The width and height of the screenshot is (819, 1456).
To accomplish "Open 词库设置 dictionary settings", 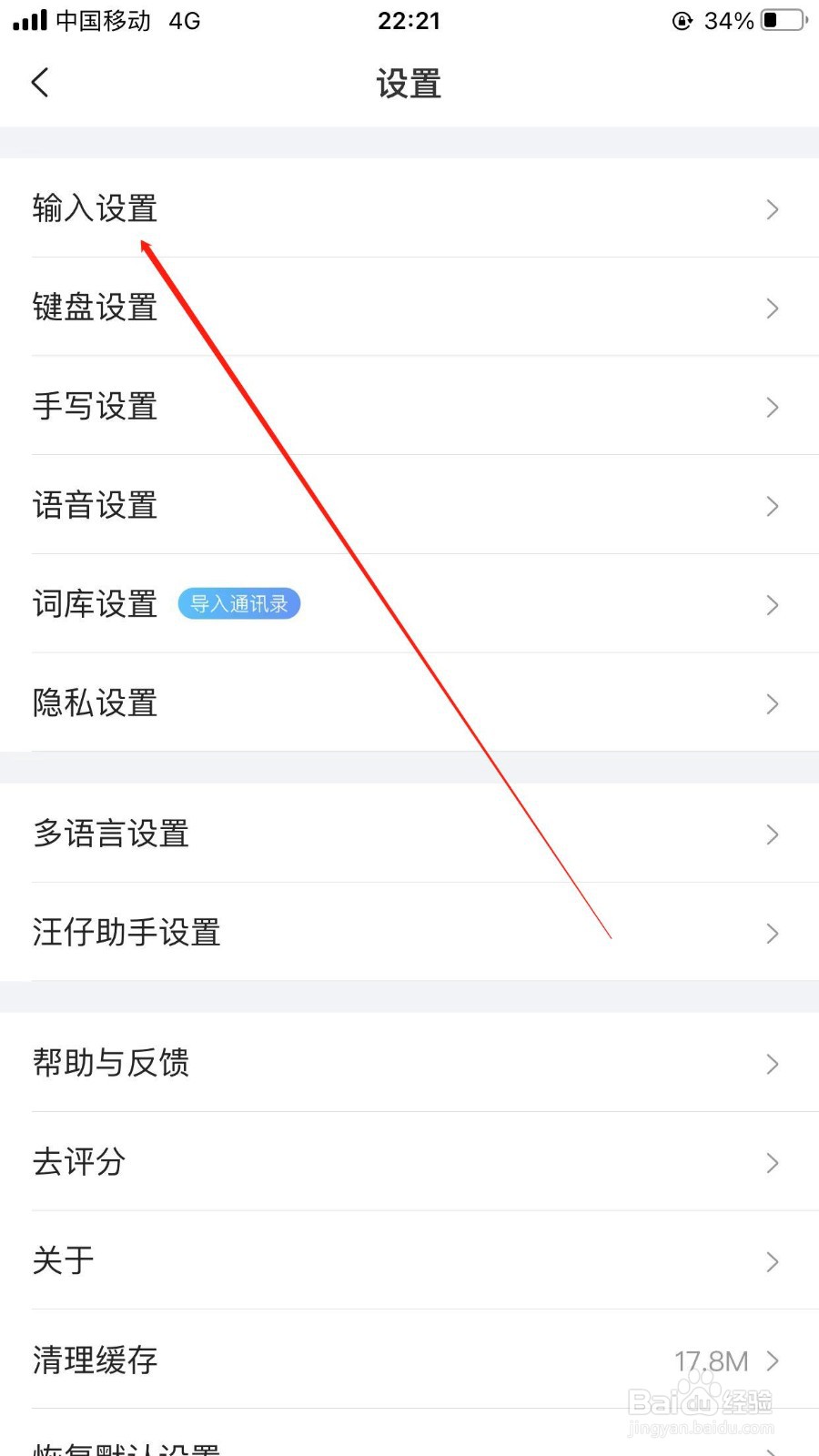I will (x=96, y=604).
